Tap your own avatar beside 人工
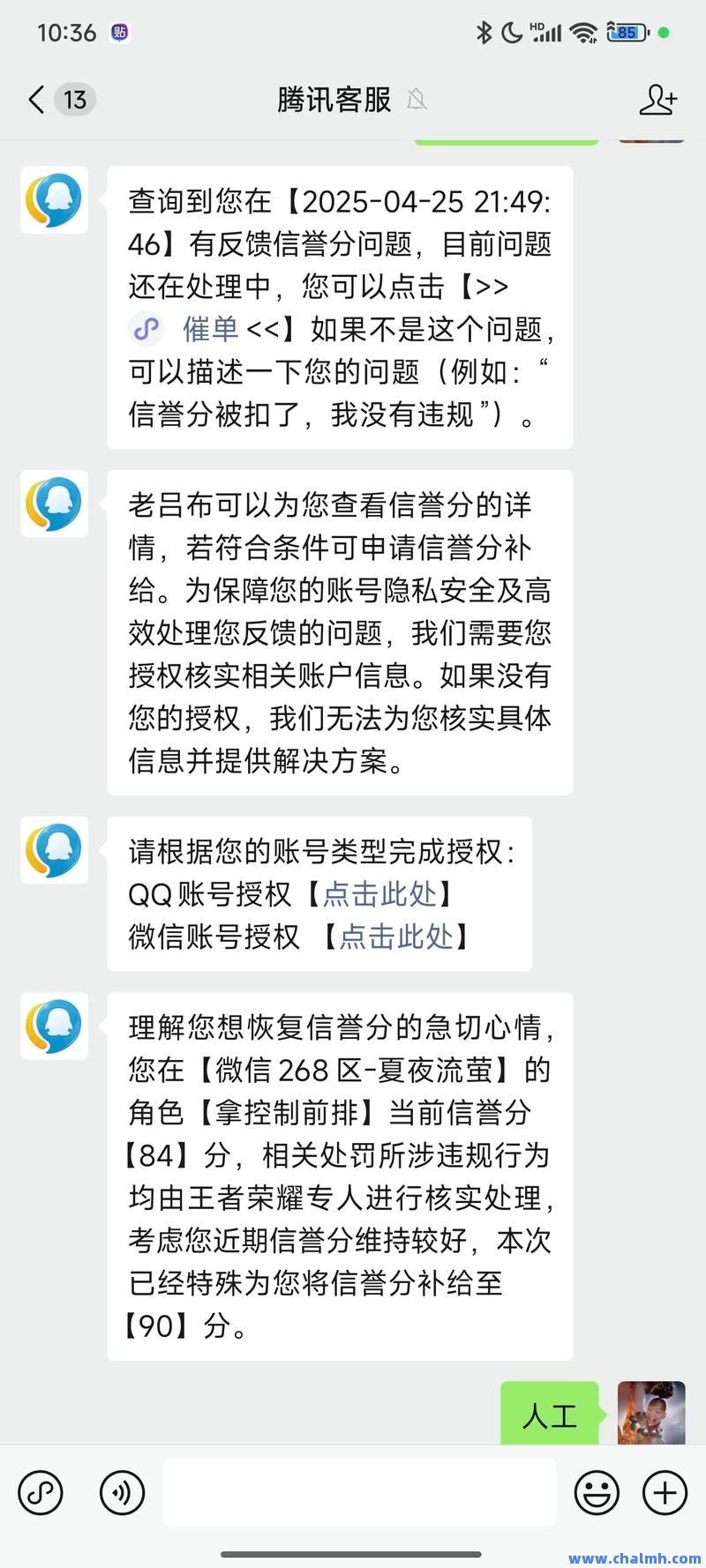Screen dimensions: 706x1568 tap(651, 1414)
